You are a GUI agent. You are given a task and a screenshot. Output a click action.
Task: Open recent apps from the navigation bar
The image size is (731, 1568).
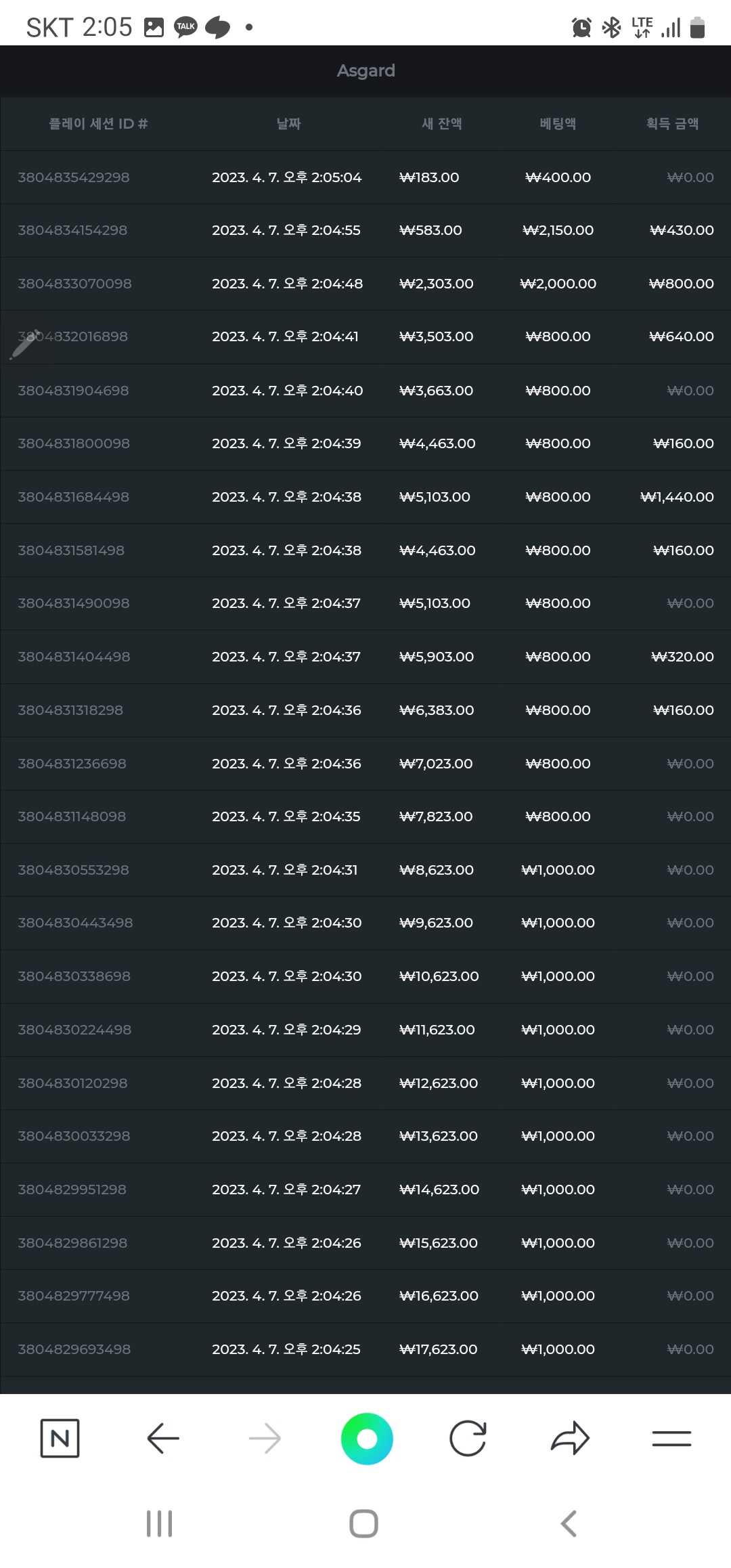(x=160, y=1523)
